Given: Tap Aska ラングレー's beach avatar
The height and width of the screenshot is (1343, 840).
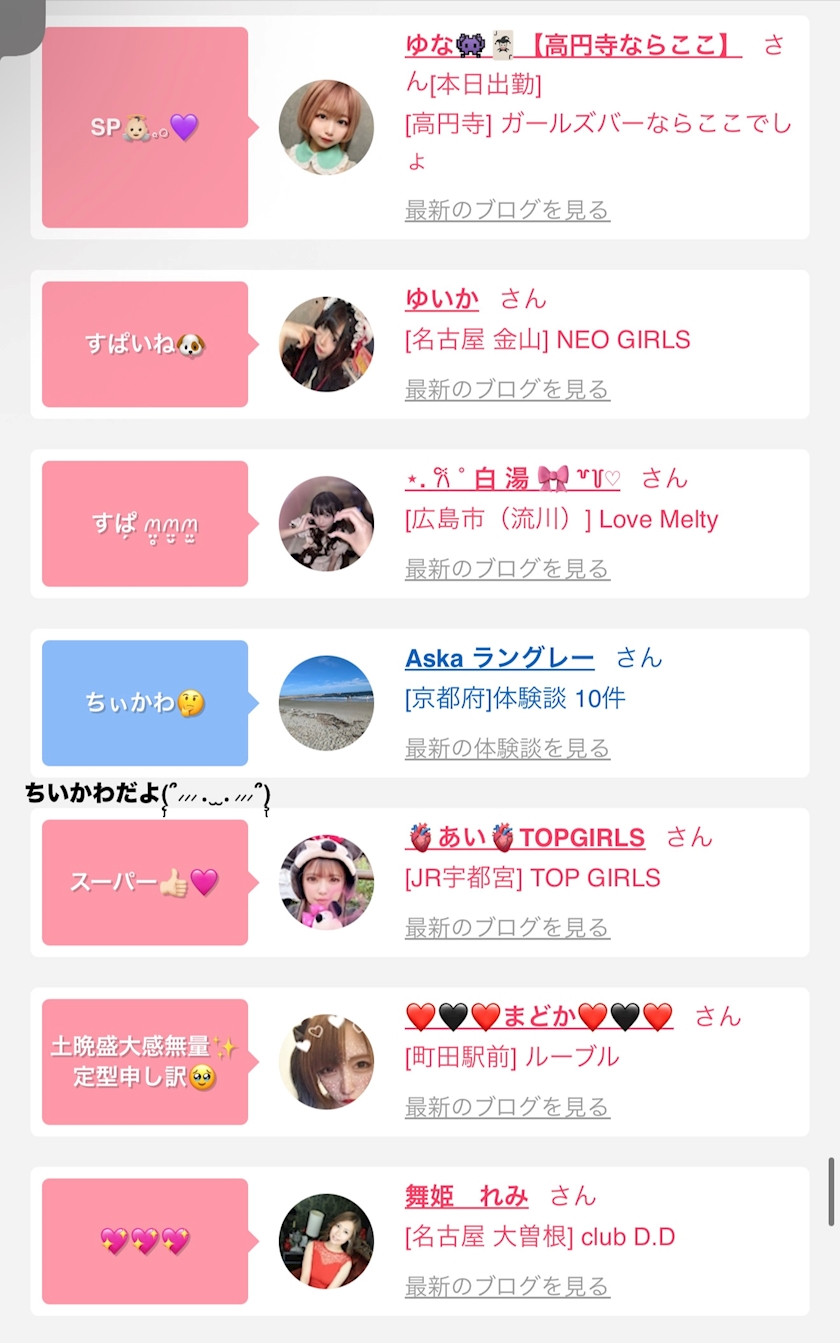Looking at the screenshot, I should pos(326,703).
